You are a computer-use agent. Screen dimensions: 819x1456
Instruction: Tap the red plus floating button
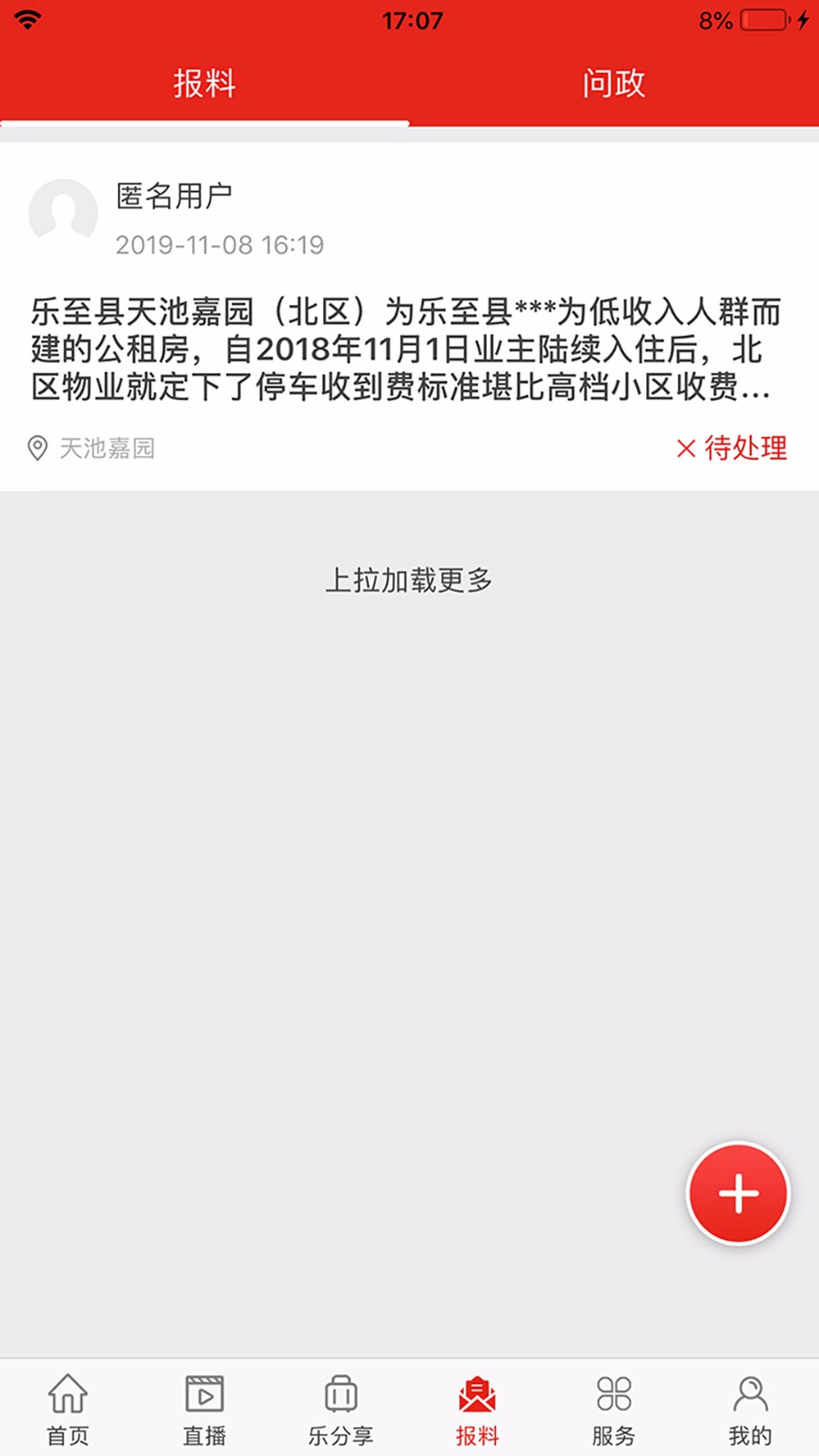click(738, 1193)
